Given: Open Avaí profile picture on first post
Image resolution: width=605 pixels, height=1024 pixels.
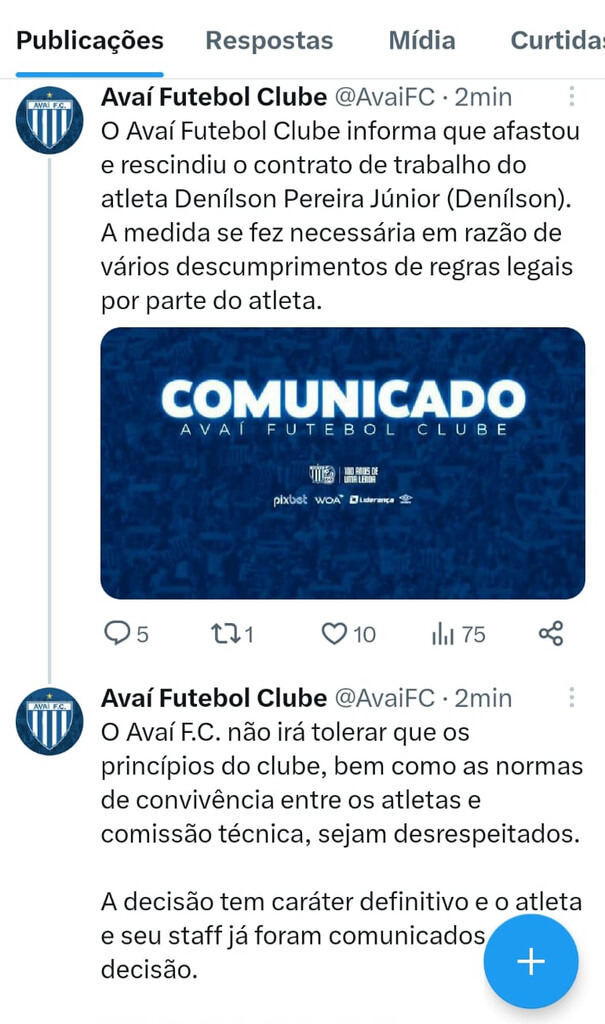Looking at the screenshot, I should [50, 120].
